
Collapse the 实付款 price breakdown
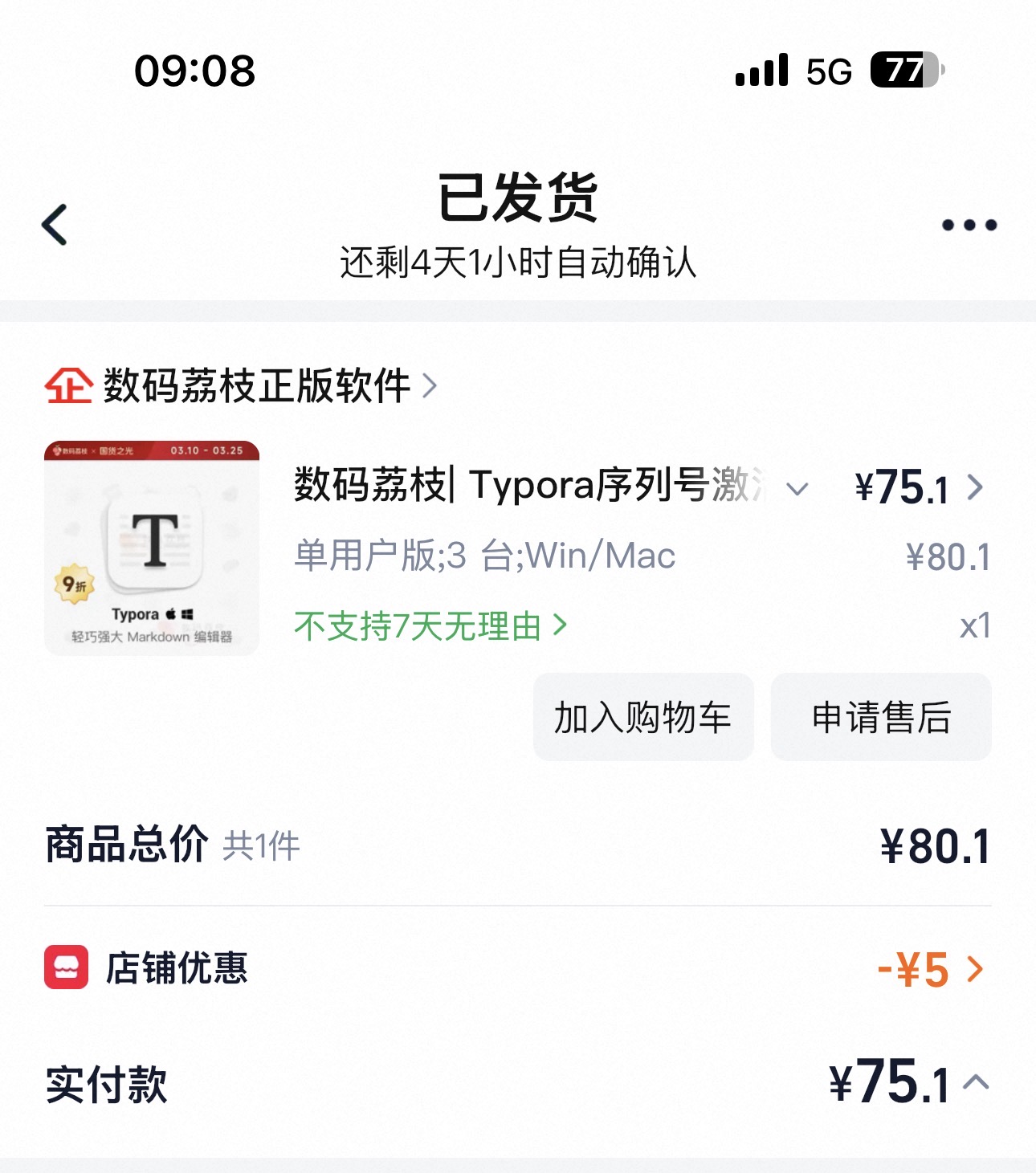[976, 1082]
